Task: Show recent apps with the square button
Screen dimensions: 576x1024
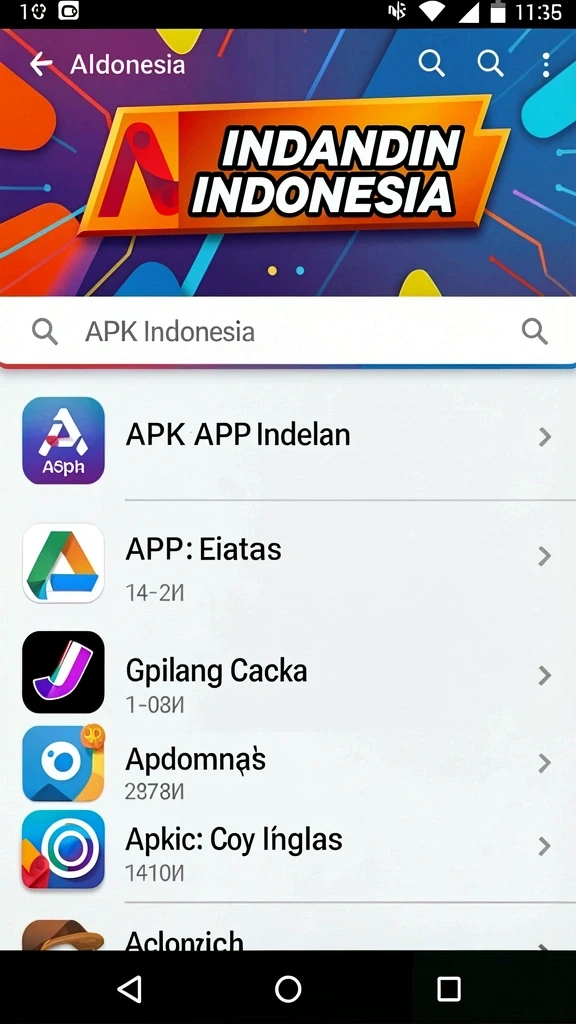Action: tap(449, 989)
